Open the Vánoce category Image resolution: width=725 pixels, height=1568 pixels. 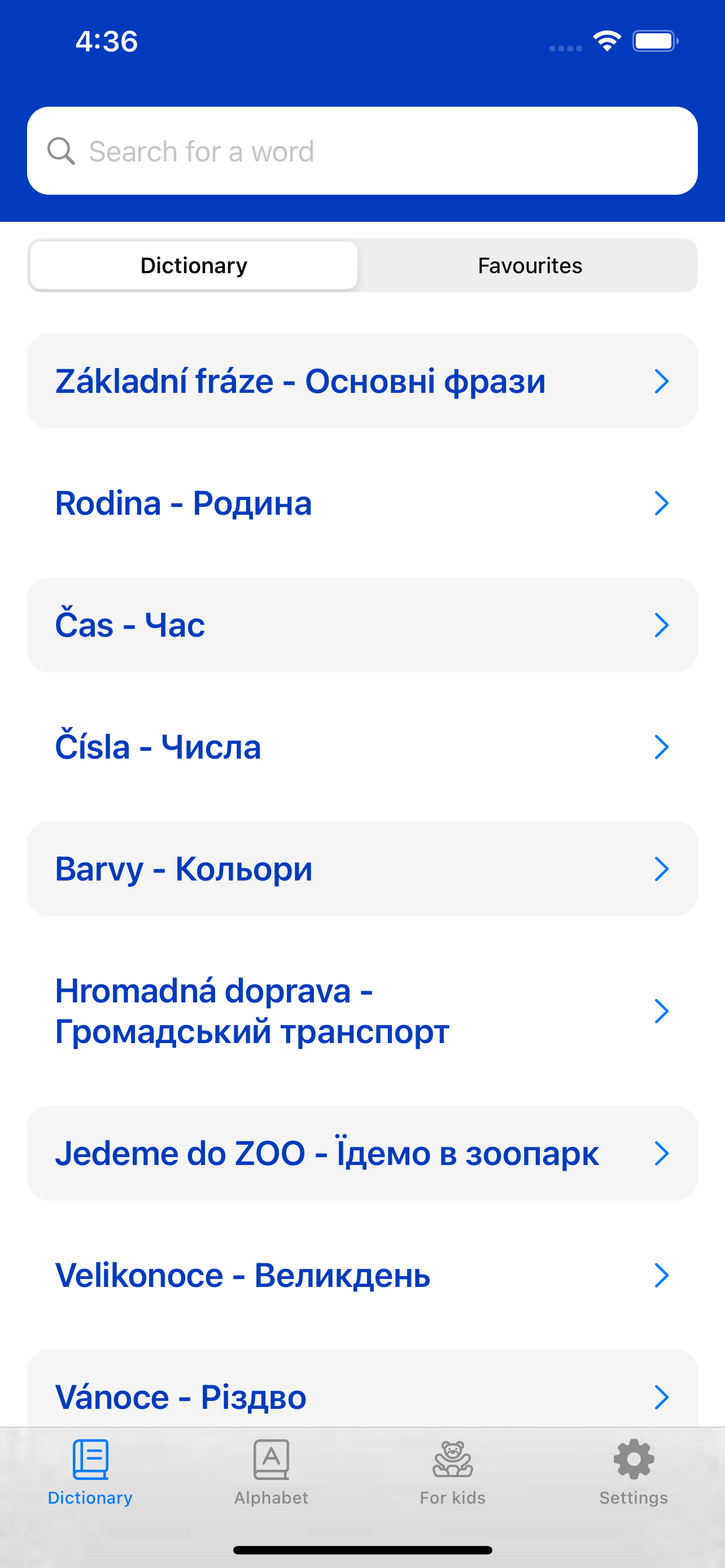click(x=362, y=1389)
